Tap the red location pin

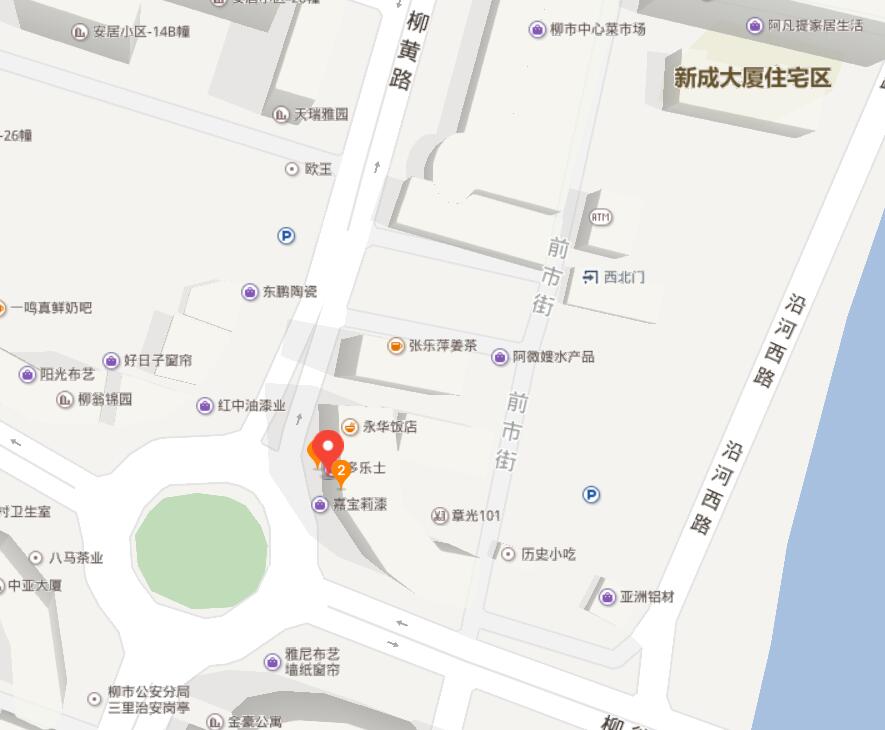[329, 447]
